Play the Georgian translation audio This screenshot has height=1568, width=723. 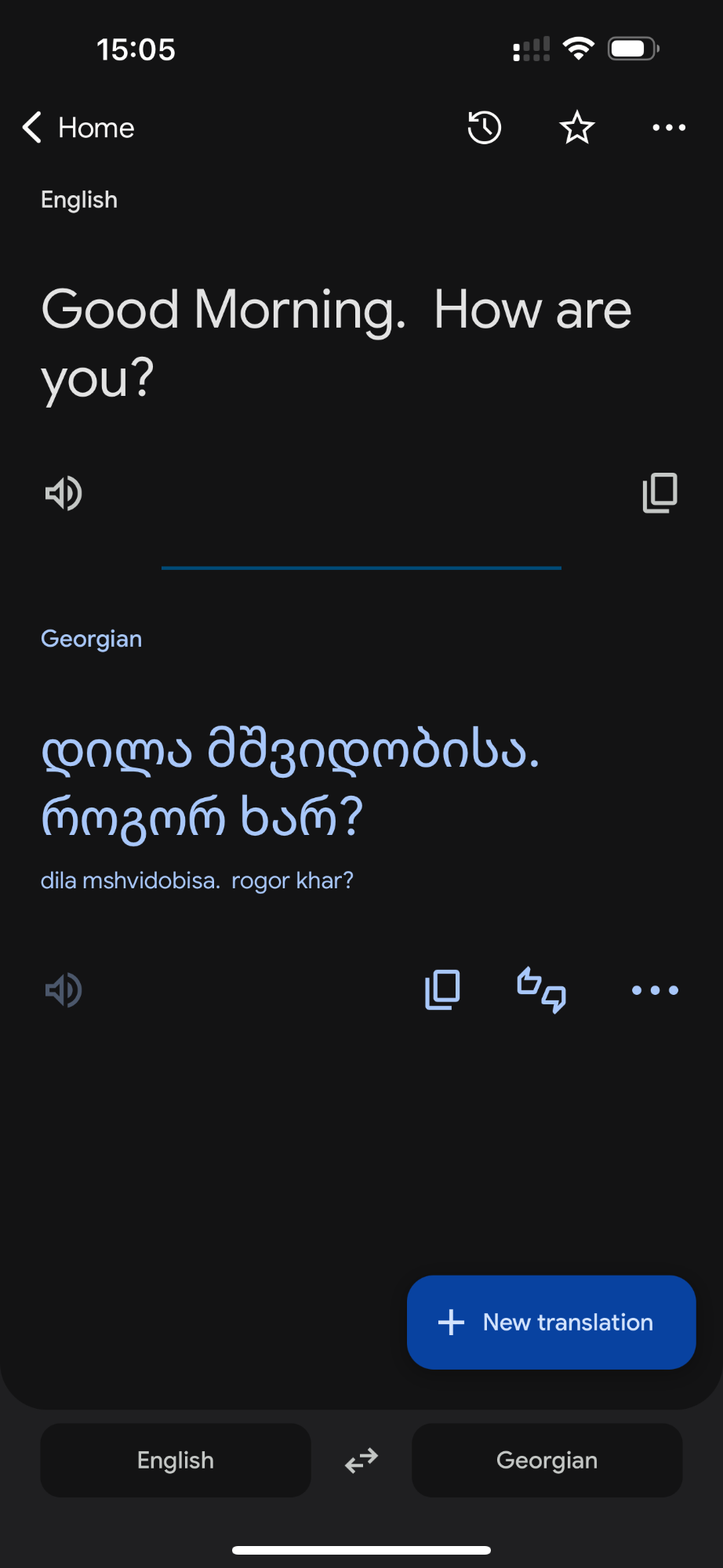(64, 990)
